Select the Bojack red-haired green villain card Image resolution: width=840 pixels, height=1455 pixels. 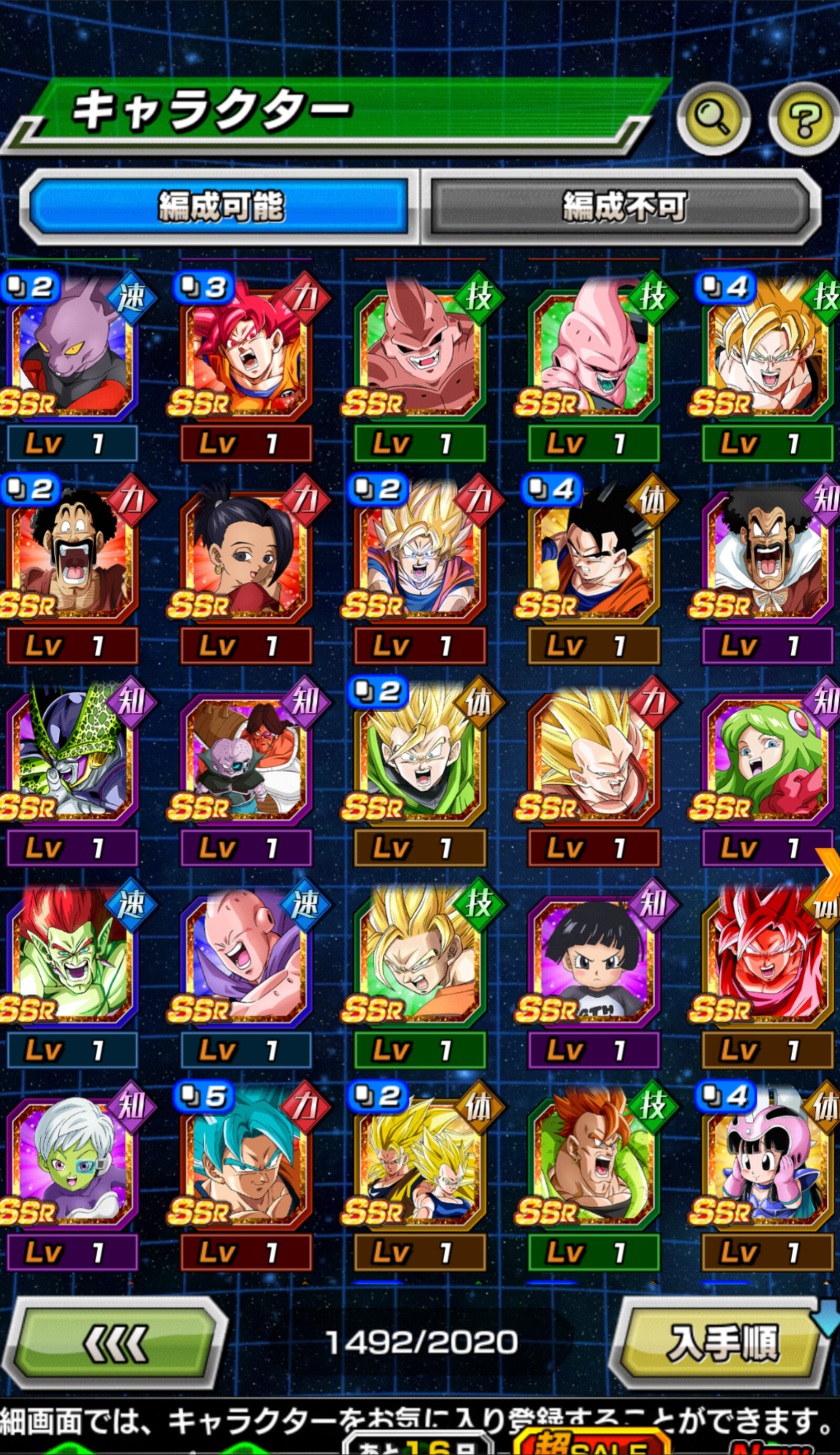click(x=72, y=961)
